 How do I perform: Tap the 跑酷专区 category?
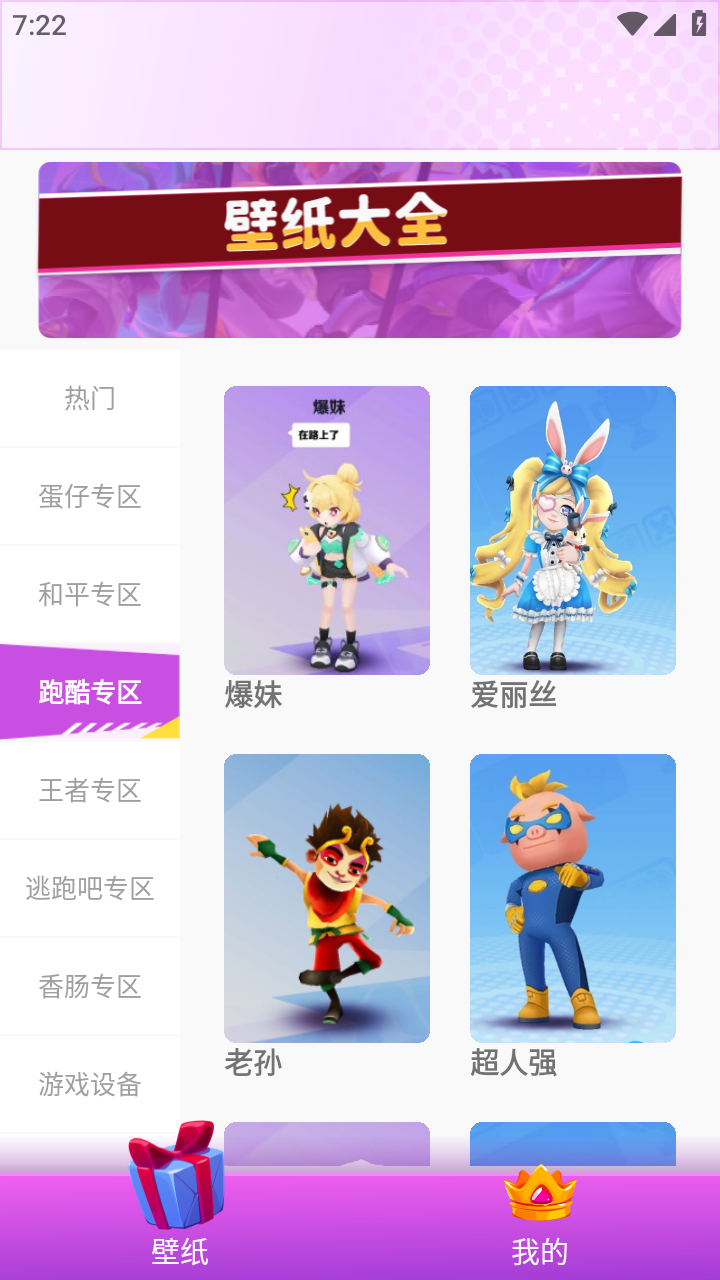pyautogui.click(x=90, y=691)
